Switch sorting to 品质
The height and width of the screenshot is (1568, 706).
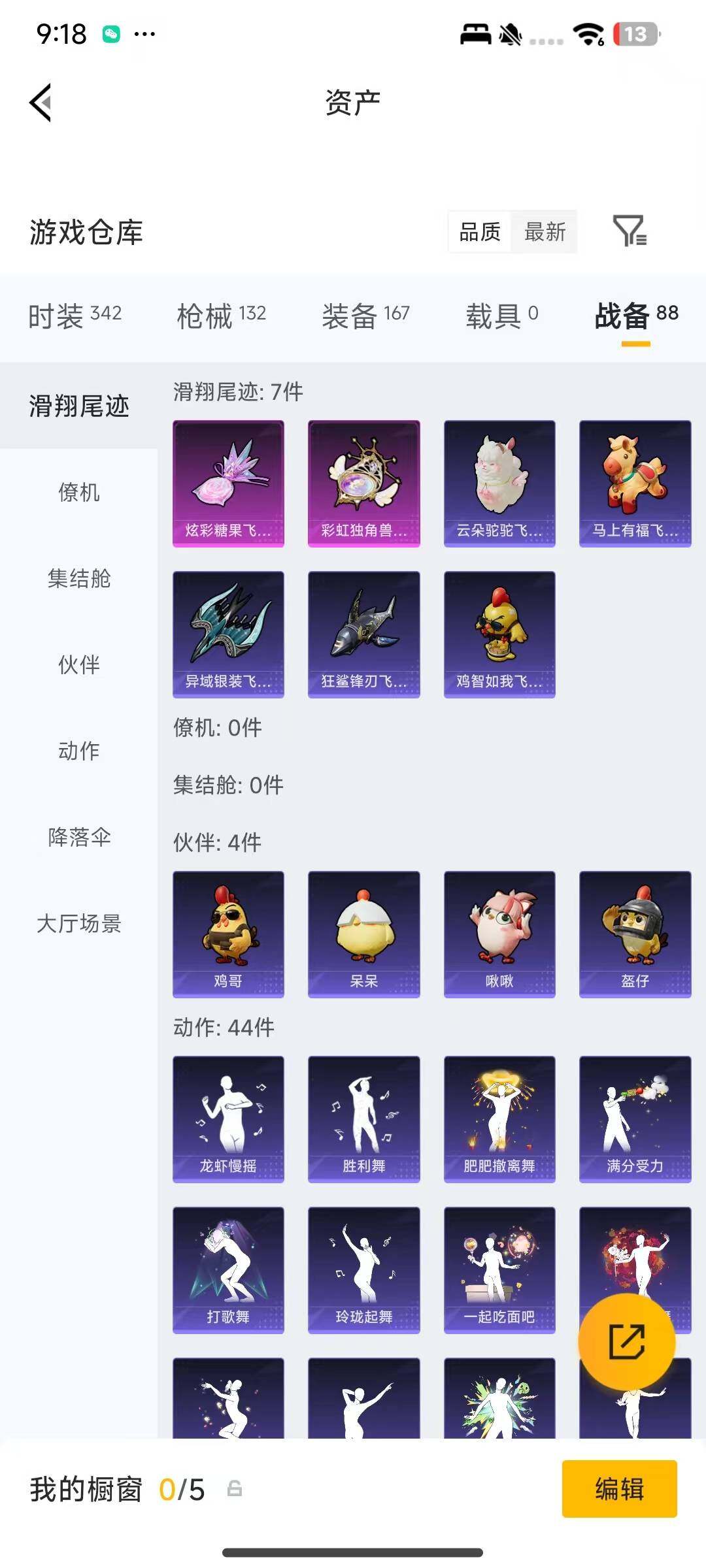click(479, 232)
